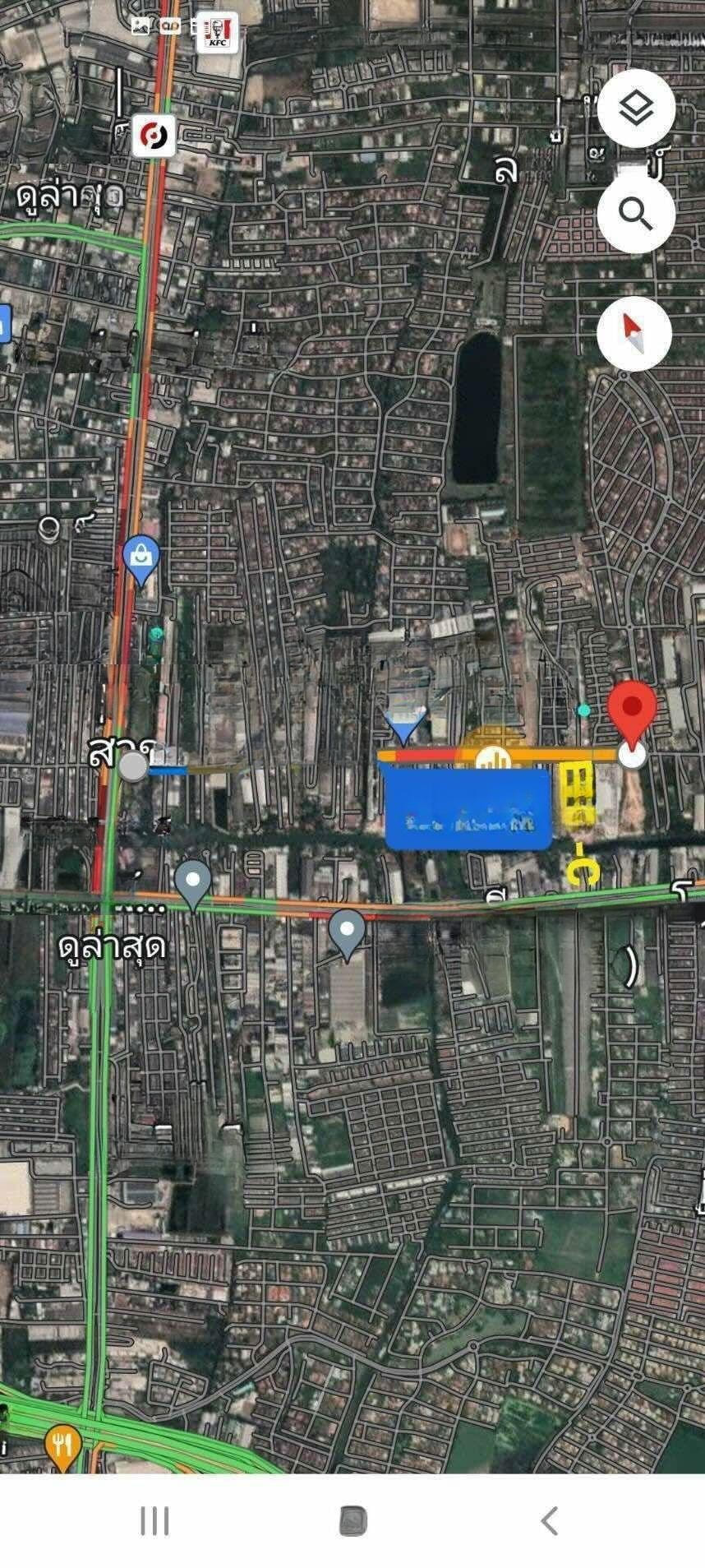Select the KFC place marker
The height and width of the screenshot is (1568, 705).
[x=218, y=33]
